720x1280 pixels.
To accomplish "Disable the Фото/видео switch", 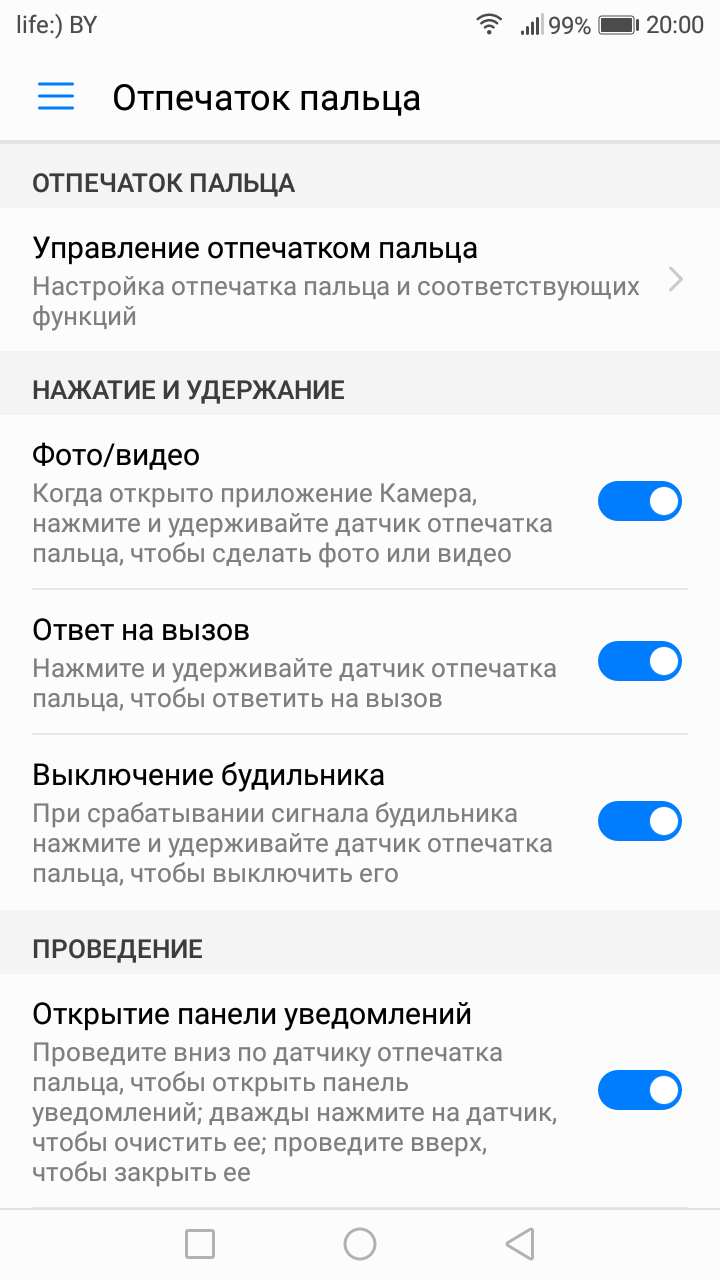I will coord(640,501).
